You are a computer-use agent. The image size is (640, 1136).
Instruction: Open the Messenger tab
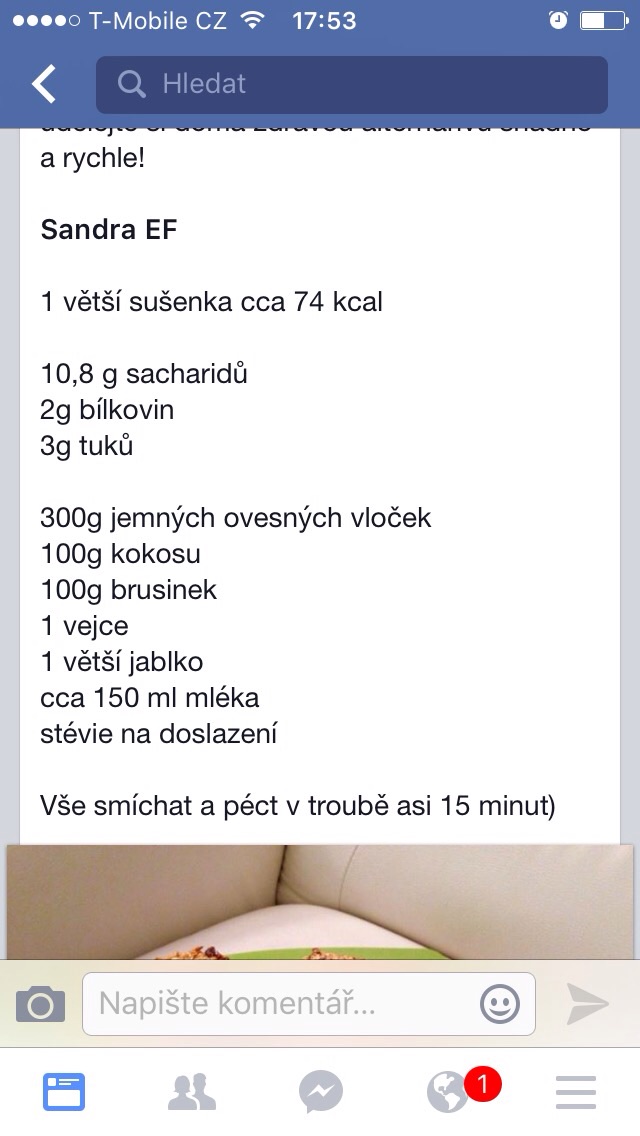pos(320,1092)
